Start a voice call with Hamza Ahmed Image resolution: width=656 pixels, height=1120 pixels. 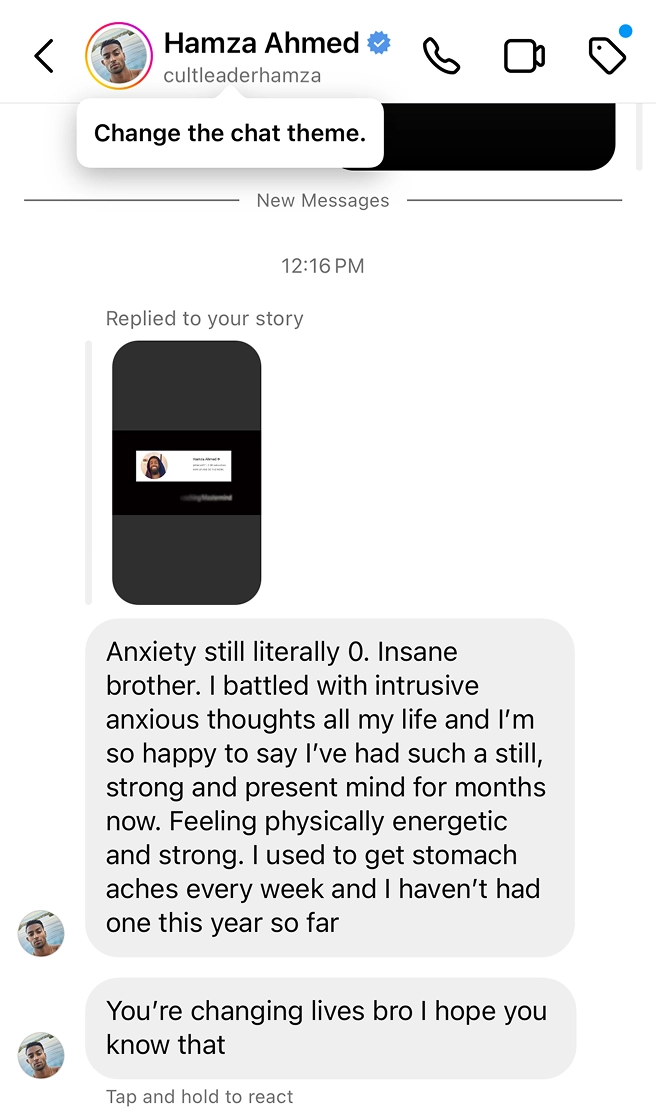441,56
